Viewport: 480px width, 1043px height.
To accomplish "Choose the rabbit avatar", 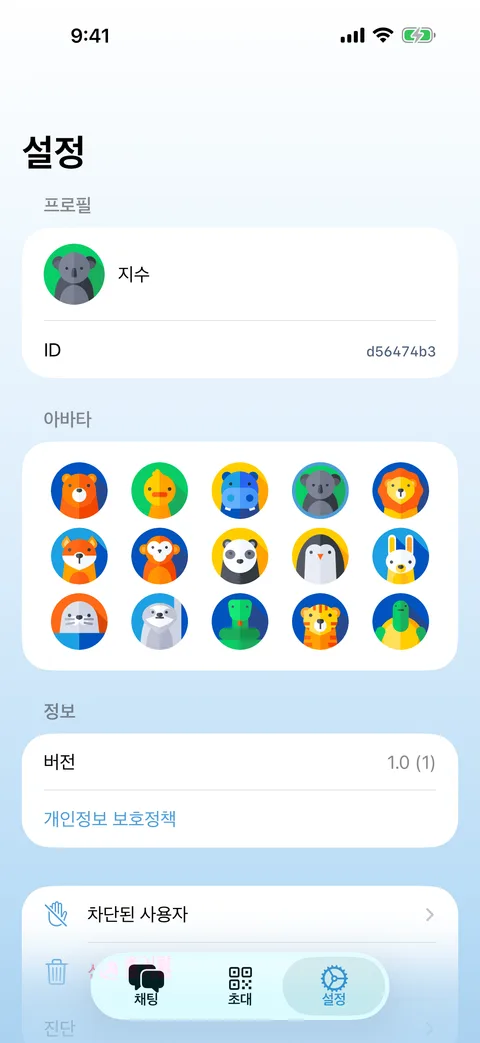I will coord(400,555).
